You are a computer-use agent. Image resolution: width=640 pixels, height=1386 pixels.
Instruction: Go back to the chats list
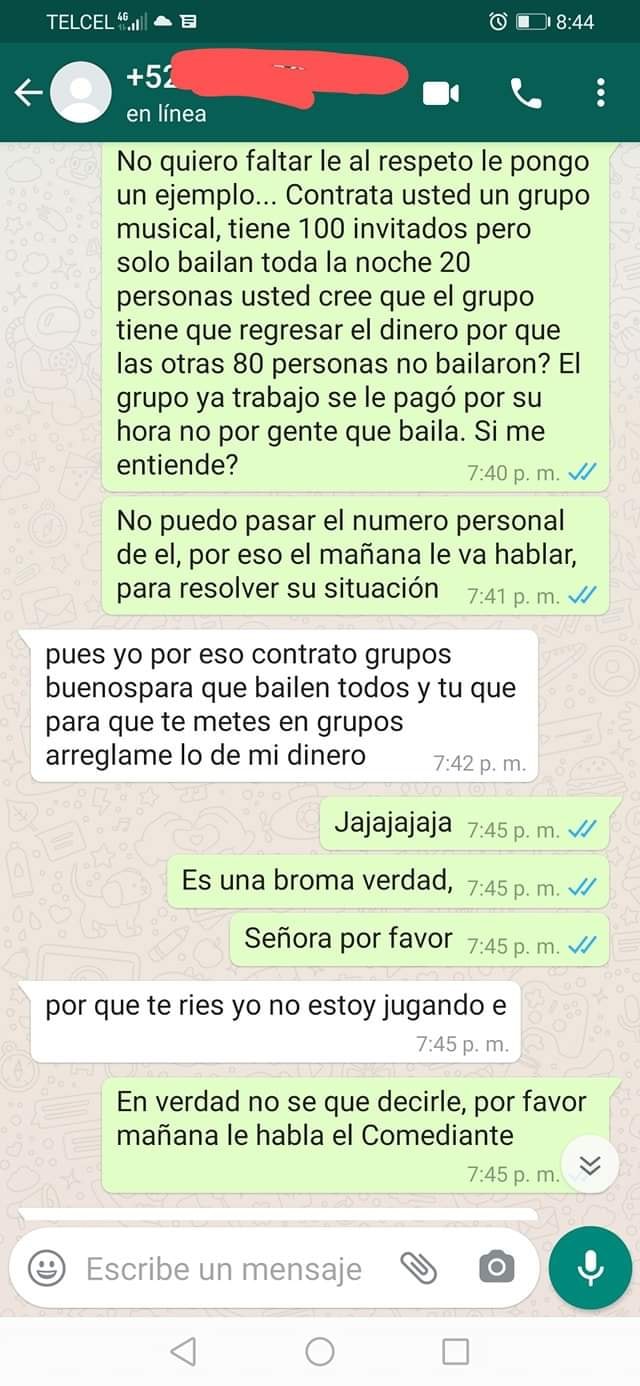(x=29, y=93)
